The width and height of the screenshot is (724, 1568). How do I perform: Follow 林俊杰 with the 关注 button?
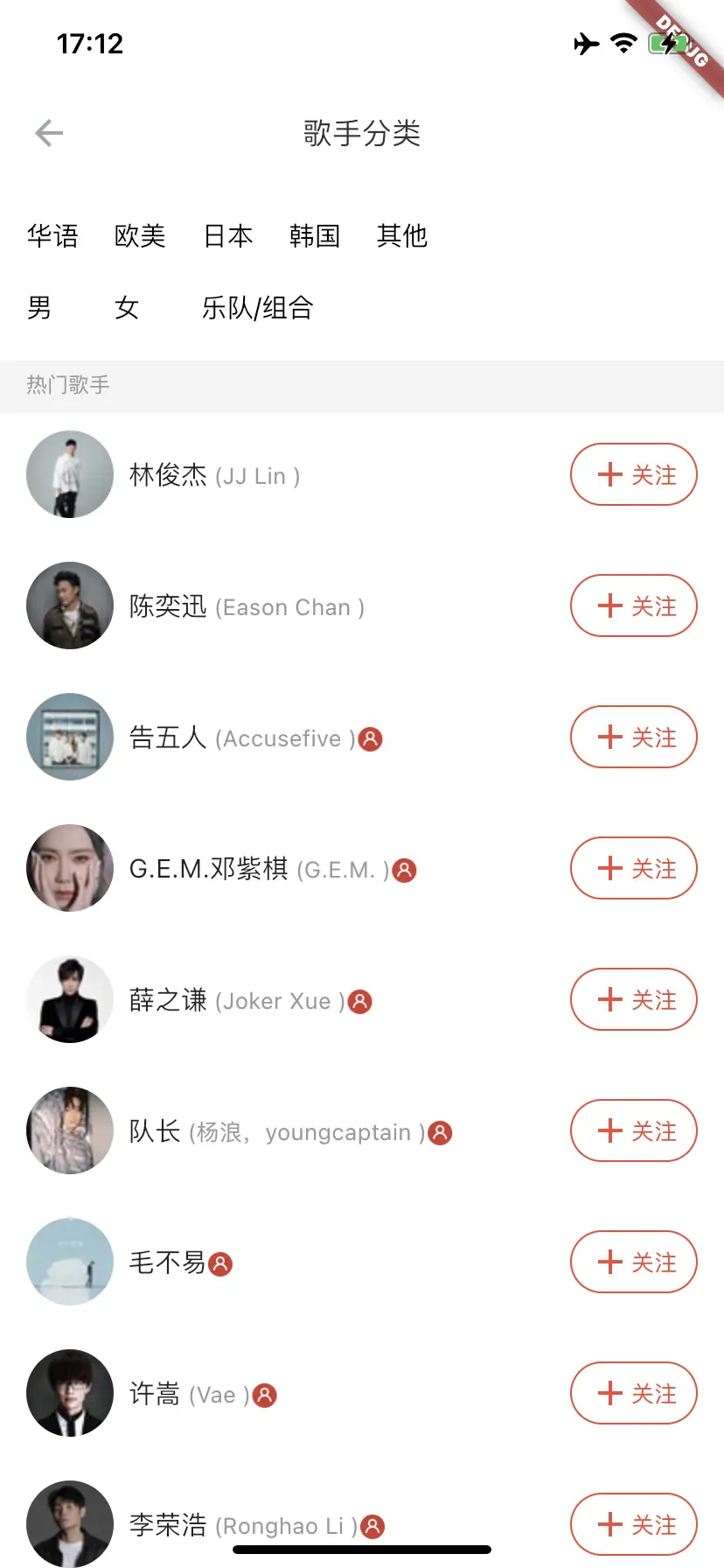(634, 474)
